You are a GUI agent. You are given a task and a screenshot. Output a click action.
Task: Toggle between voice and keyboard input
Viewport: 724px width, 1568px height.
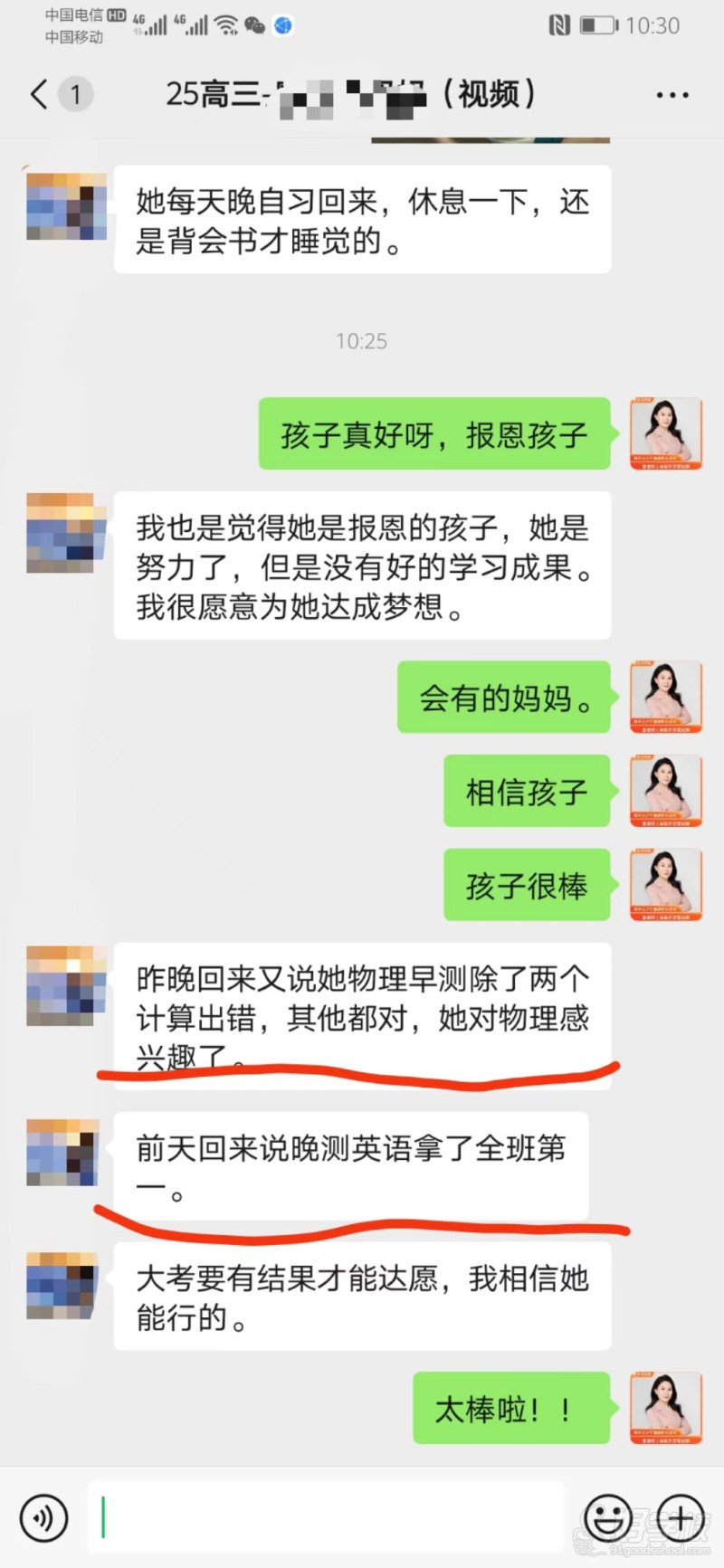[43, 1518]
